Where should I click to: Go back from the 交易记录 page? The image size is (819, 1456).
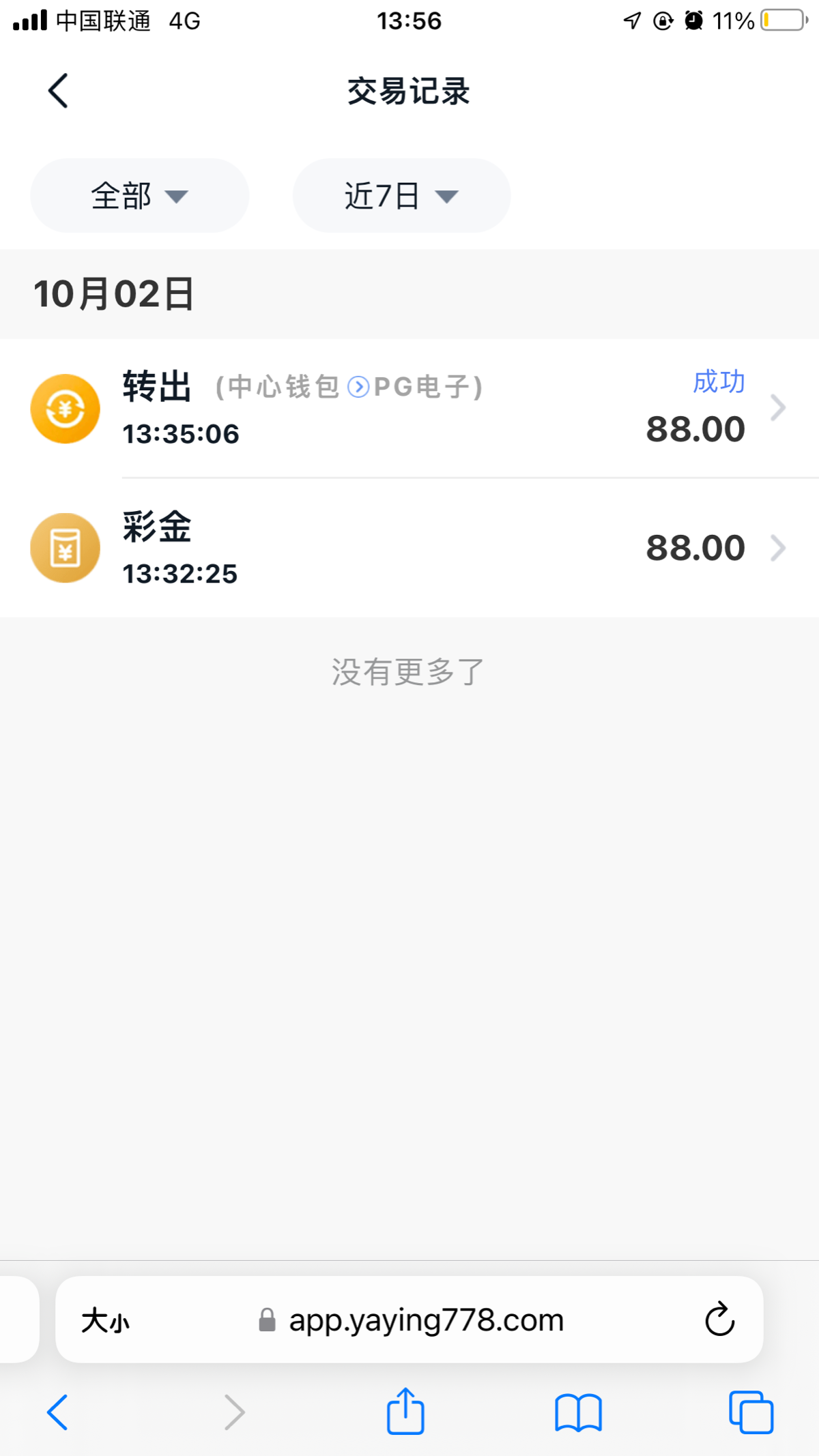coord(58,91)
